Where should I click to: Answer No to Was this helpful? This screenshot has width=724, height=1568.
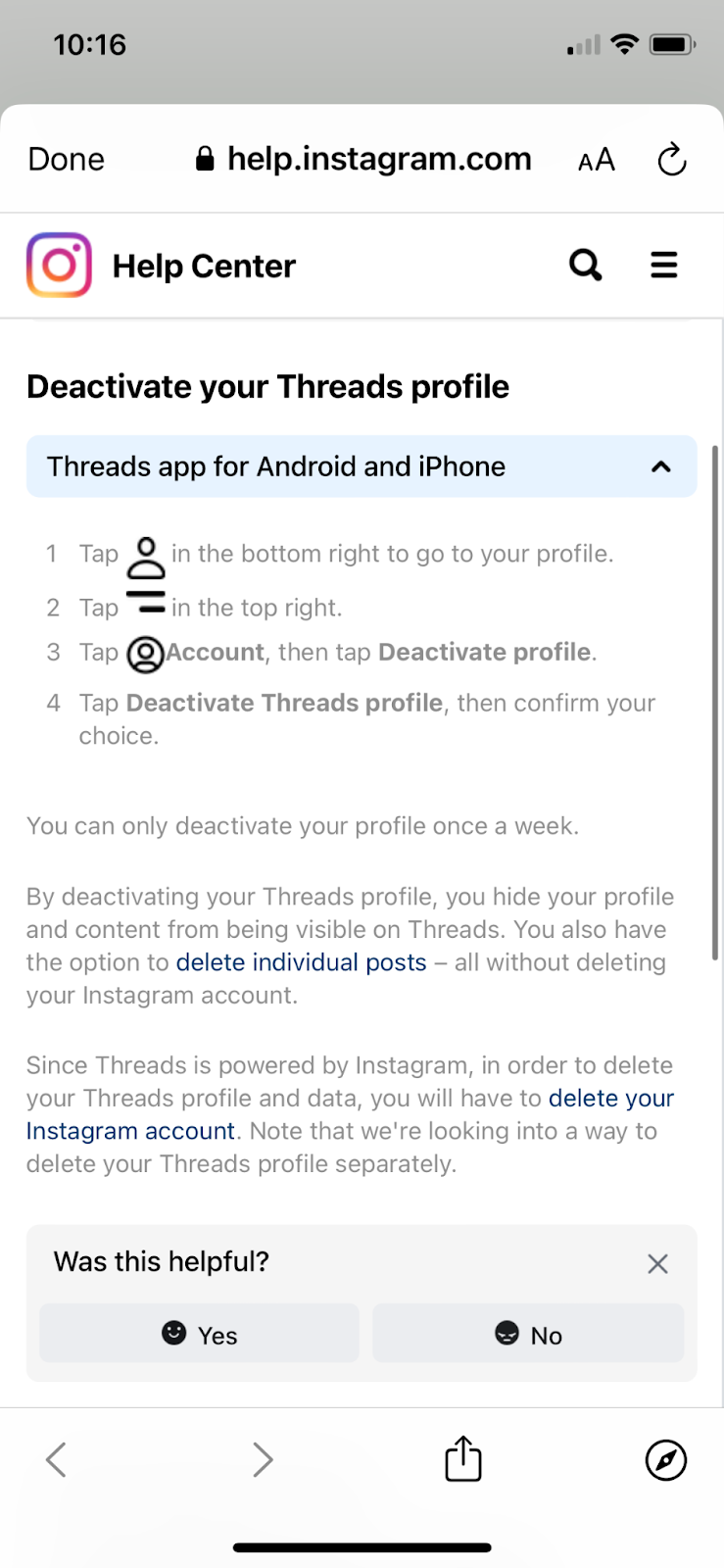tap(528, 1334)
